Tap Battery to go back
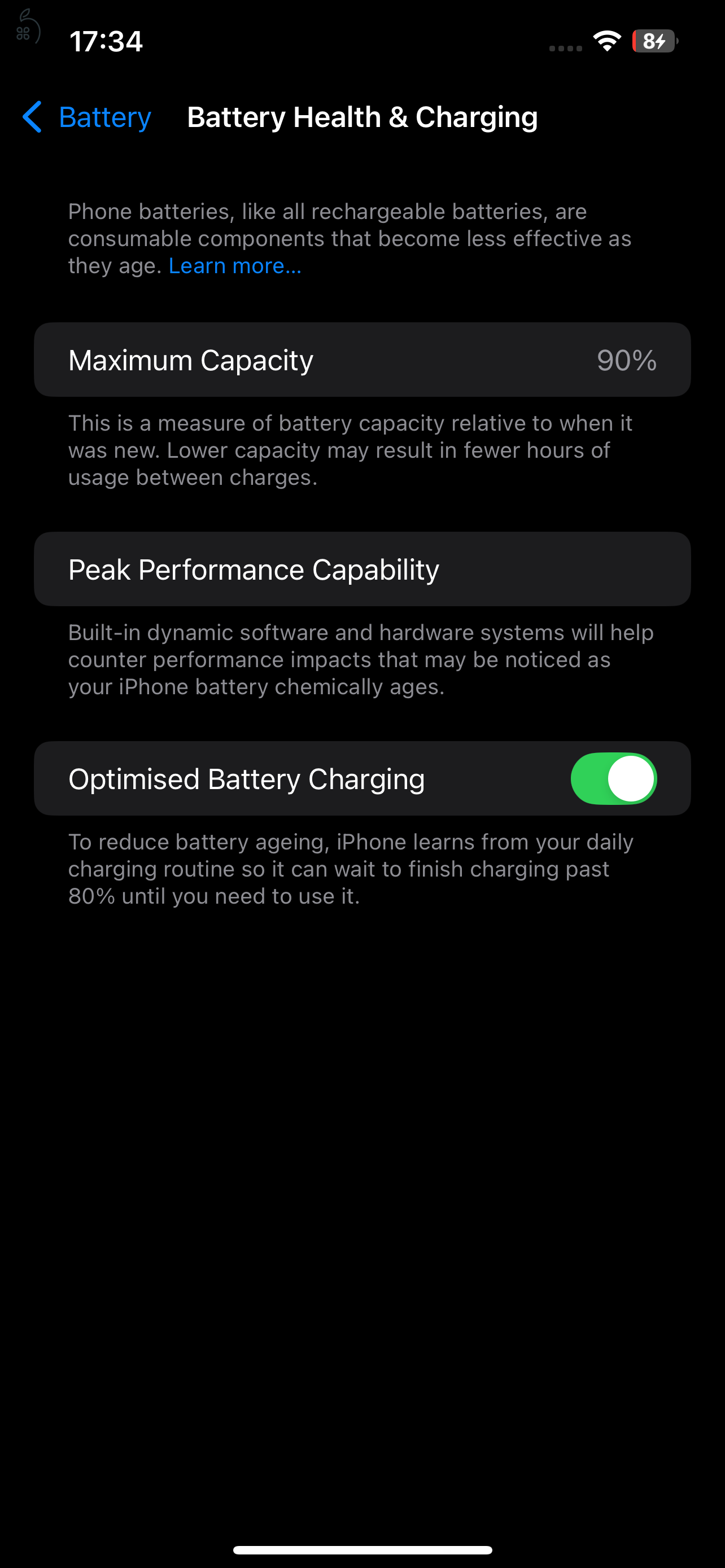The height and width of the screenshot is (1568, 725). click(104, 117)
